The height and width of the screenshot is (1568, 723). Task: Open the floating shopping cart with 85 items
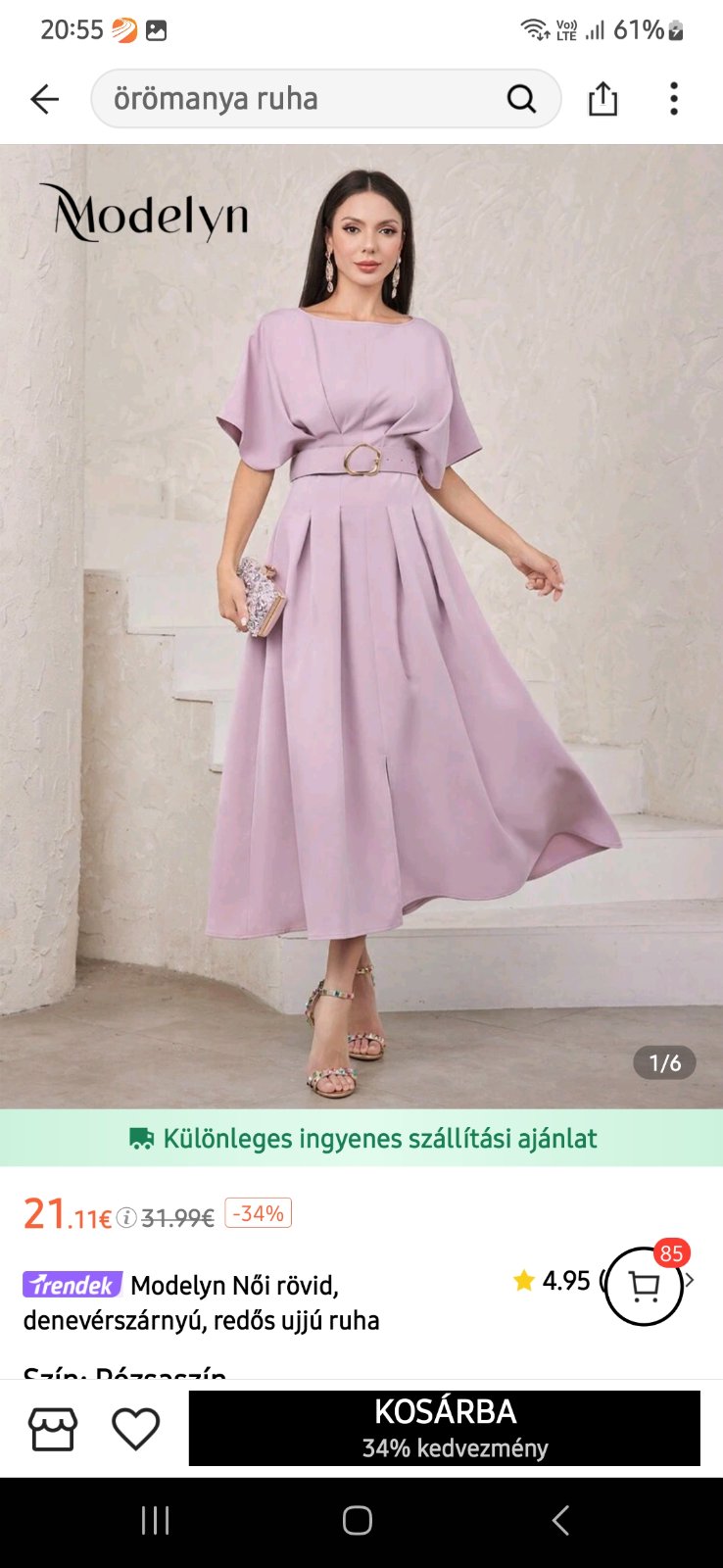pos(644,1286)
